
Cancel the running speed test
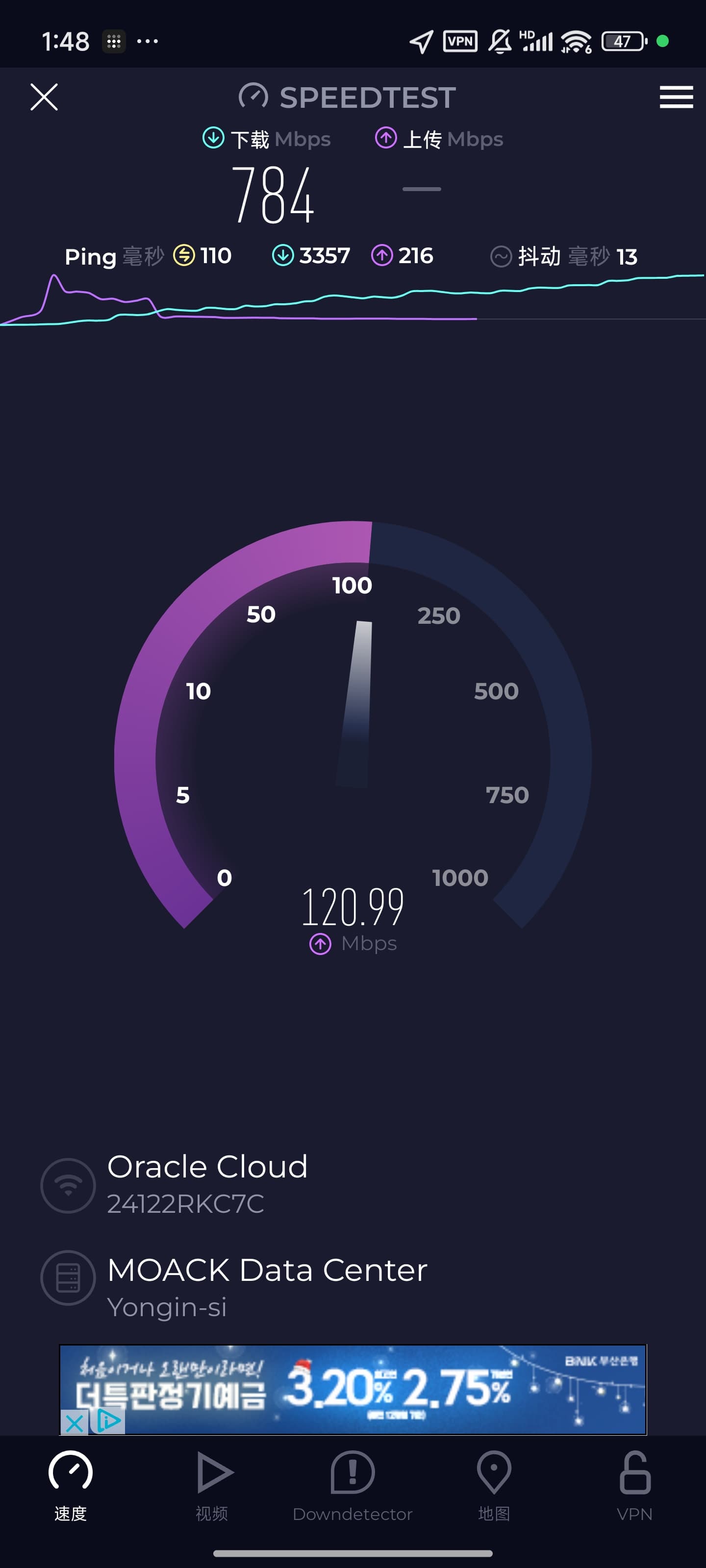[x=44, y=98]
